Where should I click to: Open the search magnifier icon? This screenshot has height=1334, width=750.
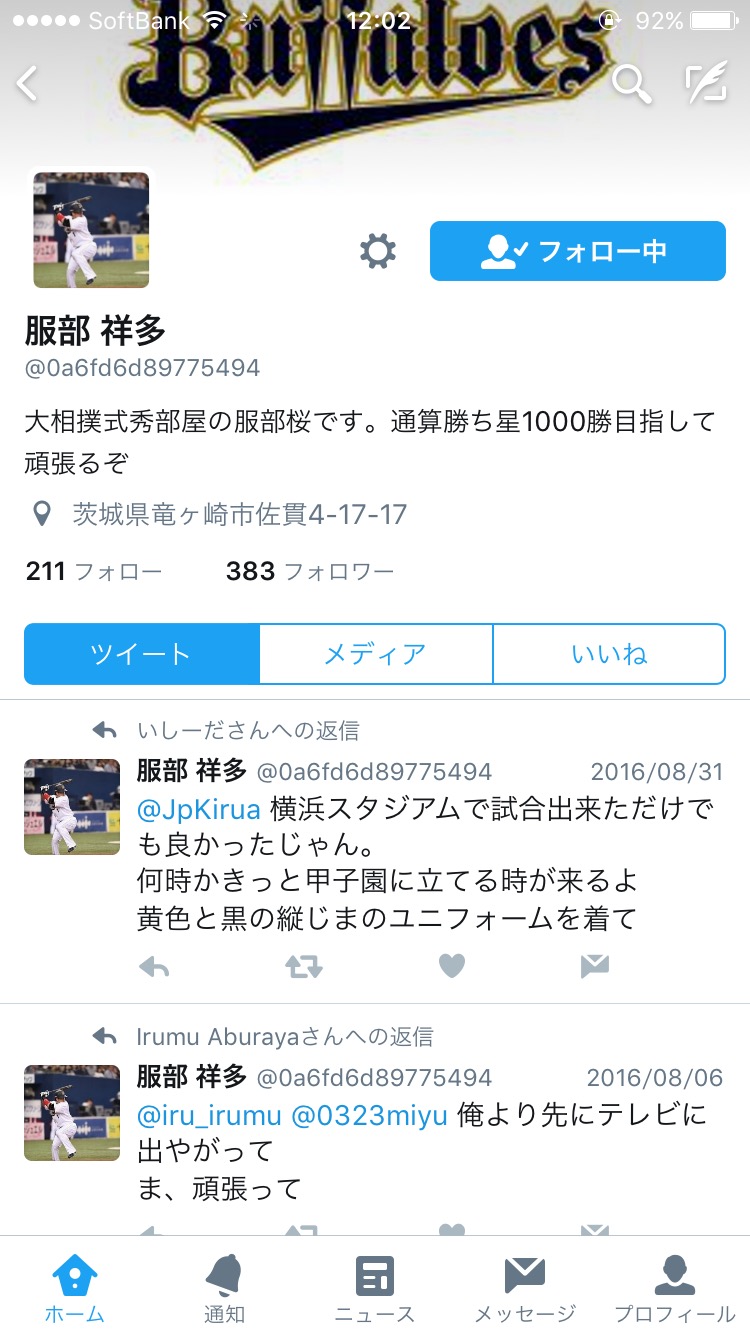coord(631,84)
